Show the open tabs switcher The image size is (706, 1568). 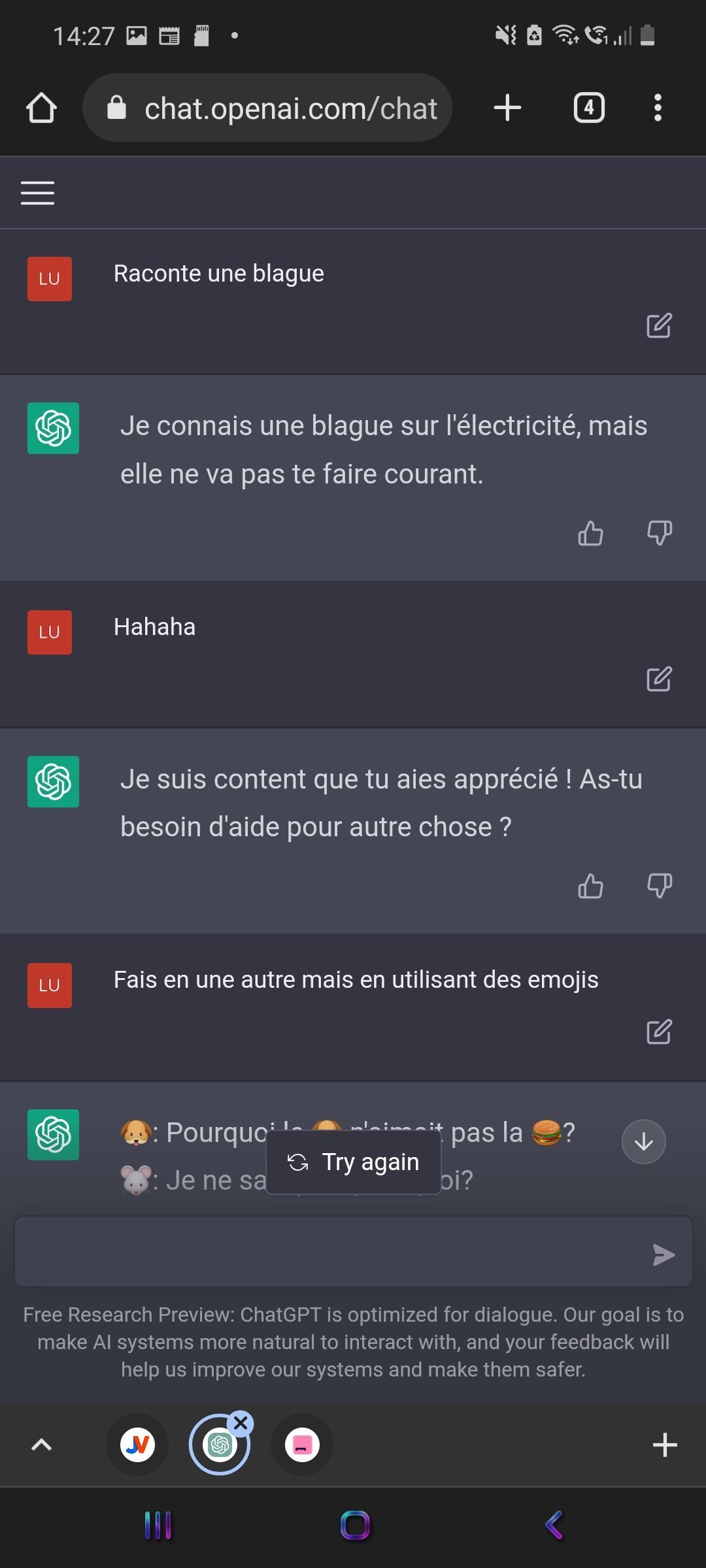589,108
